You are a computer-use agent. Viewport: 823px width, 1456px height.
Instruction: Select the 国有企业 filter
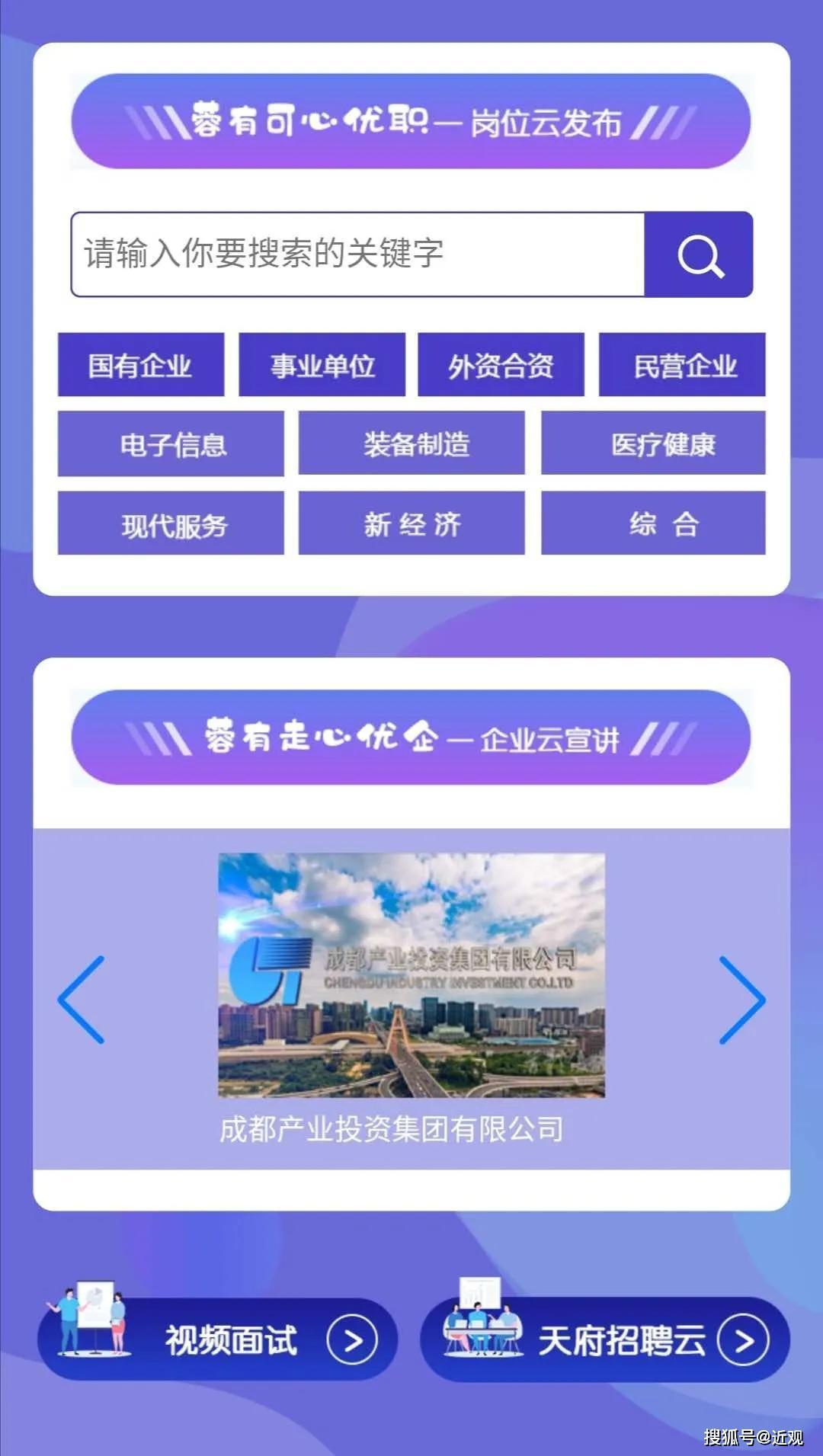pos(141,365)
